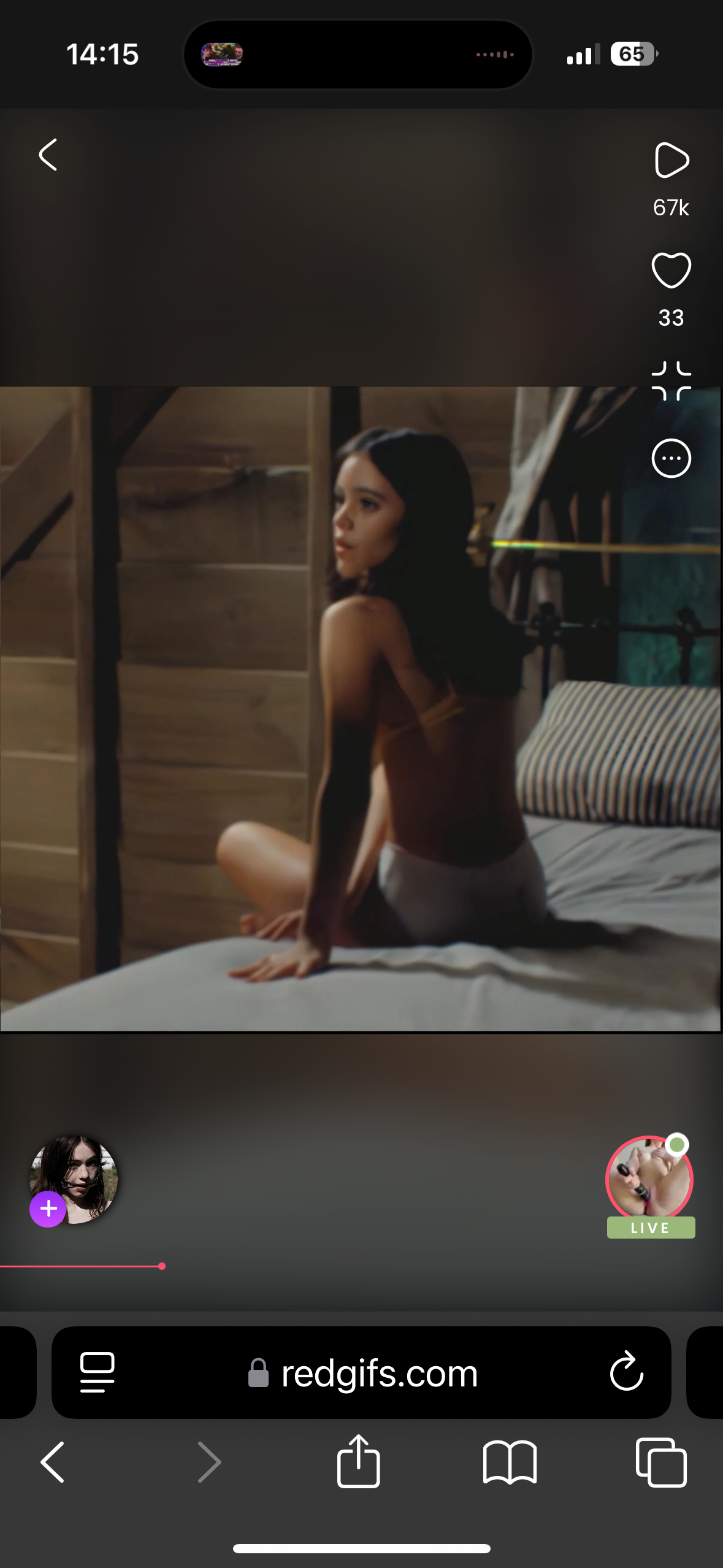
Task: Like this video with the heart icon
Action: (x=671, y=270)
